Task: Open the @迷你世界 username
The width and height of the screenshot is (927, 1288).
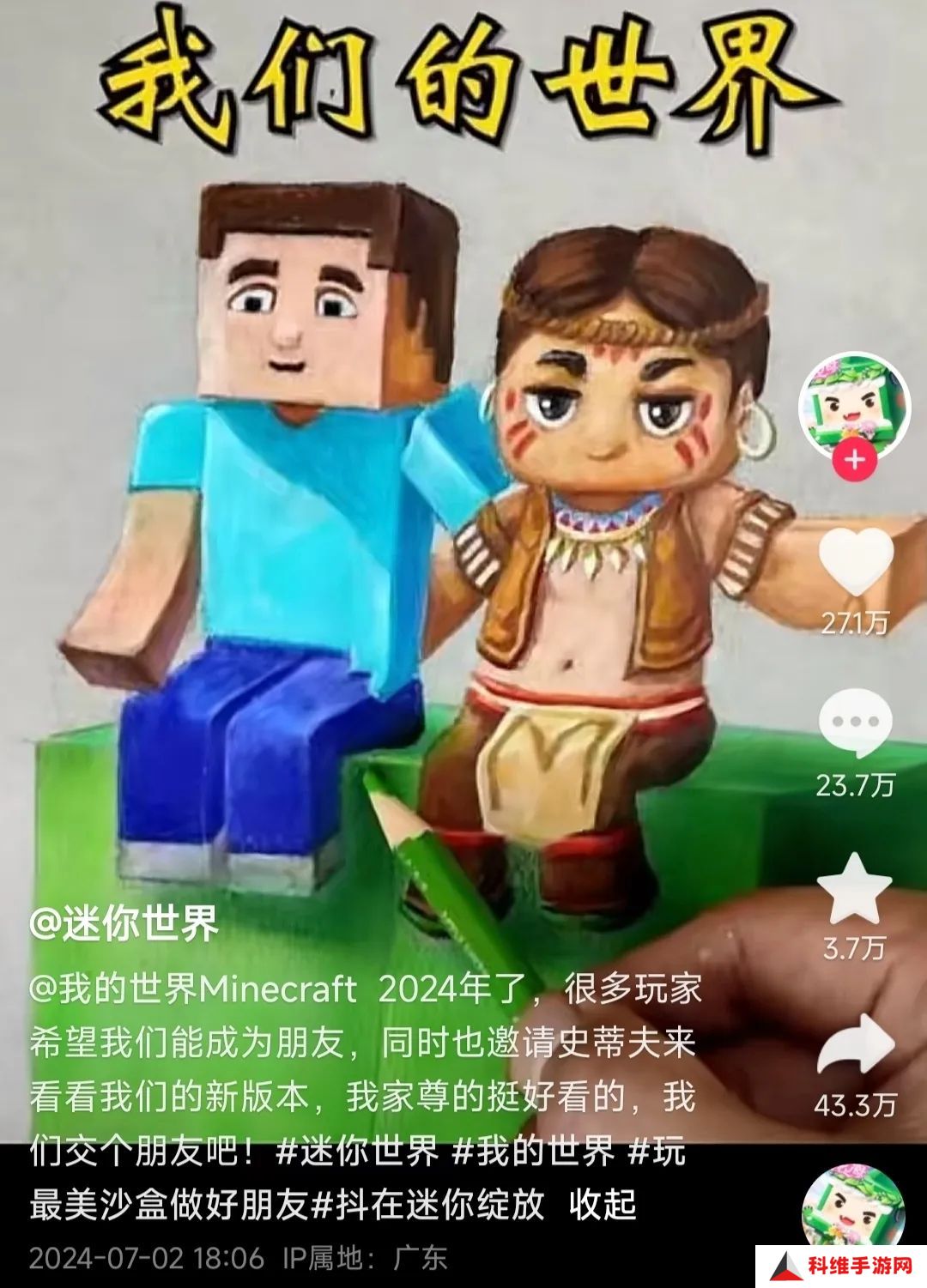Action: click(x=124, y=924)
